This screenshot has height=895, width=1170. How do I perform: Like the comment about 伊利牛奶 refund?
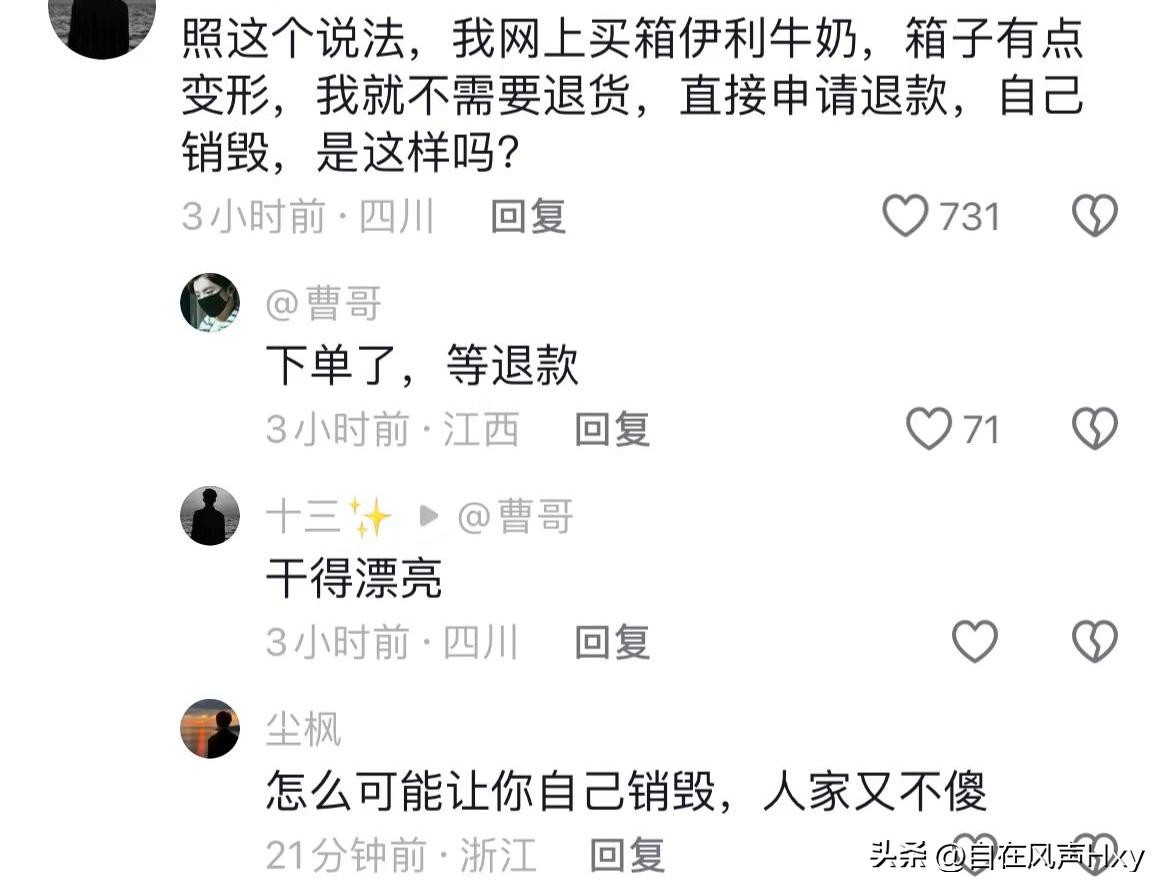905,216
